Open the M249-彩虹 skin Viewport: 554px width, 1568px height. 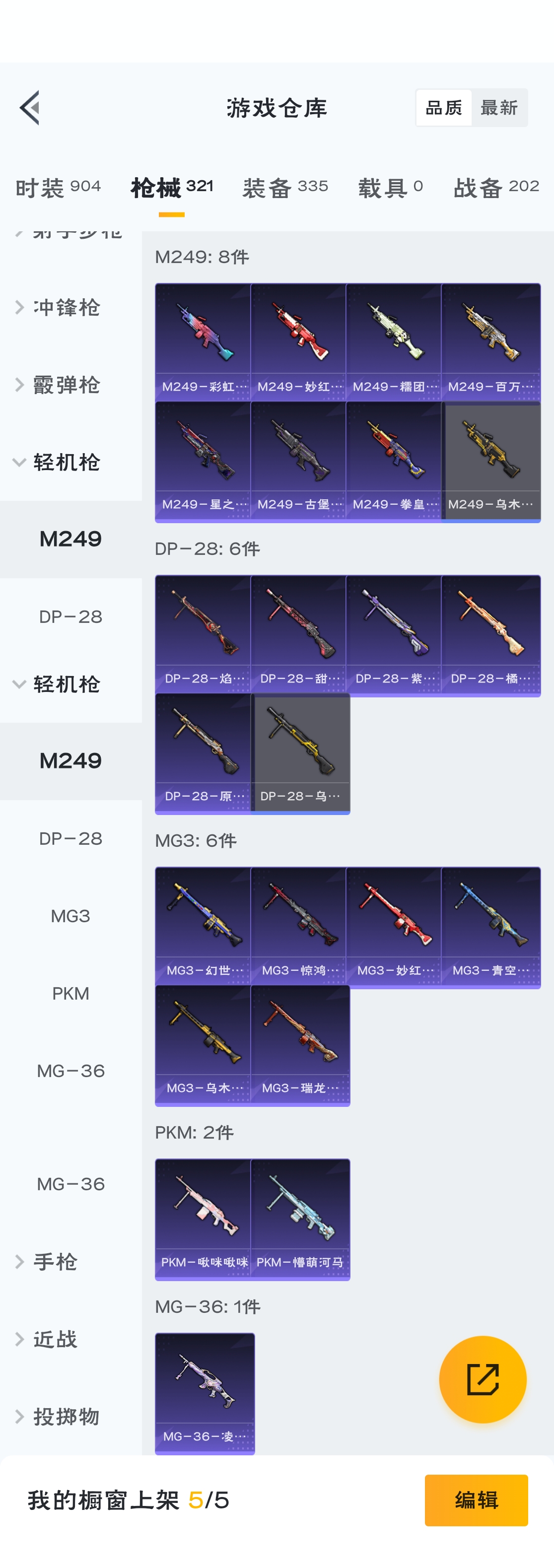[x=204, y=341]
